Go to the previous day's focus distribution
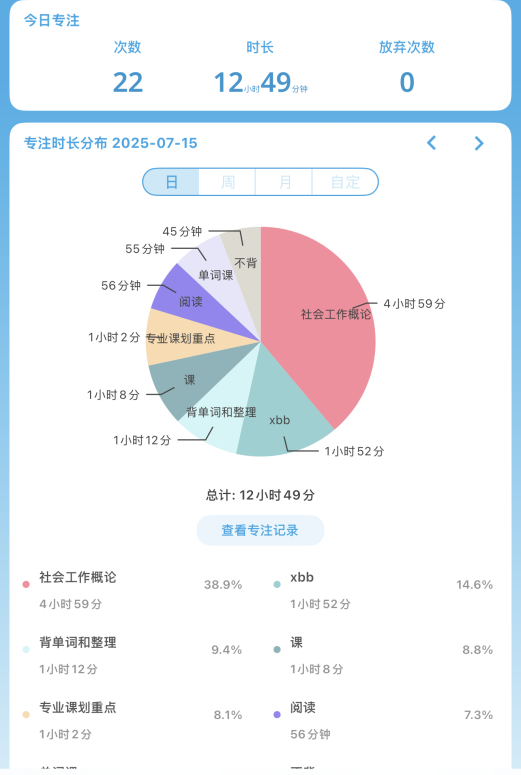This screenshot has height=775, width=521. (432, 143)
